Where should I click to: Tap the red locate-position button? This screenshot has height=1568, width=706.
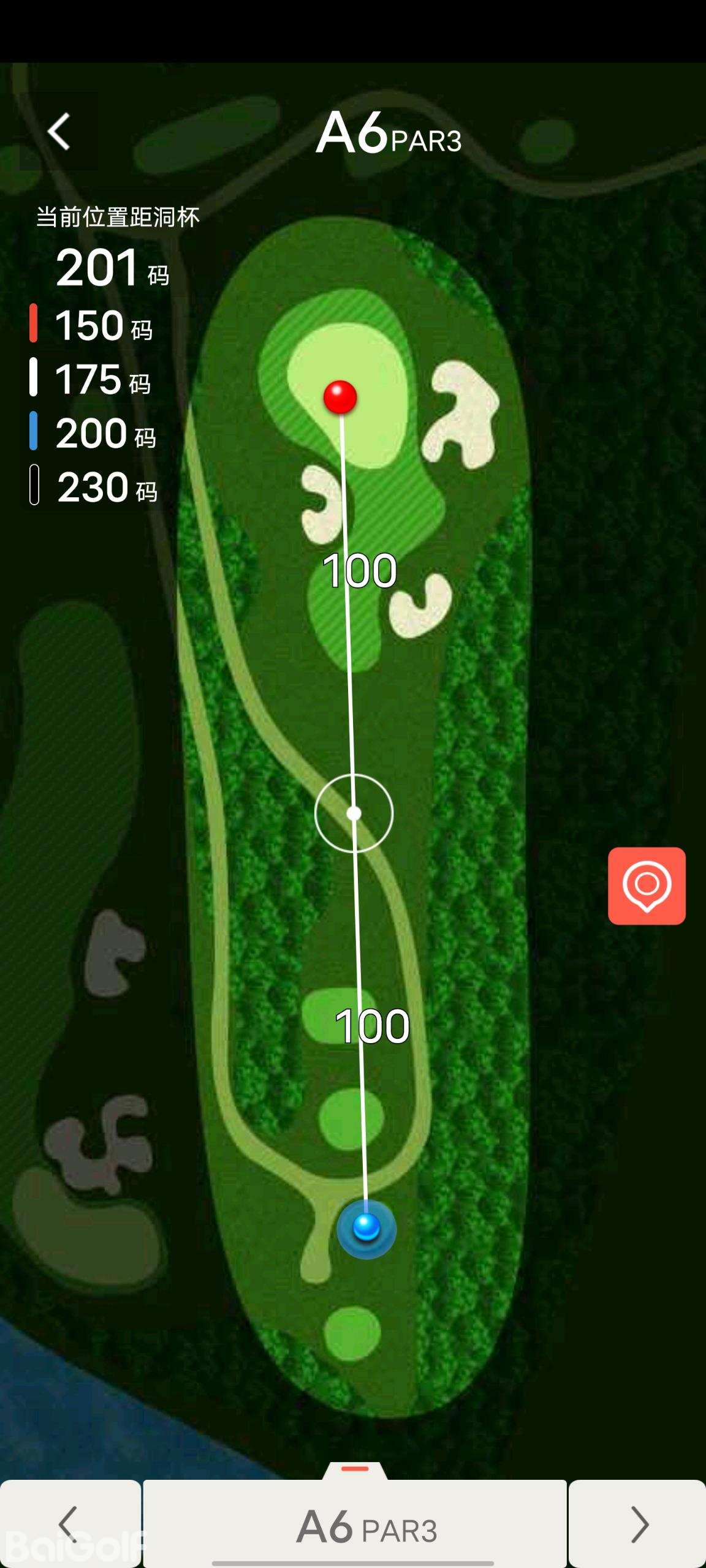[x=647, y=886]
